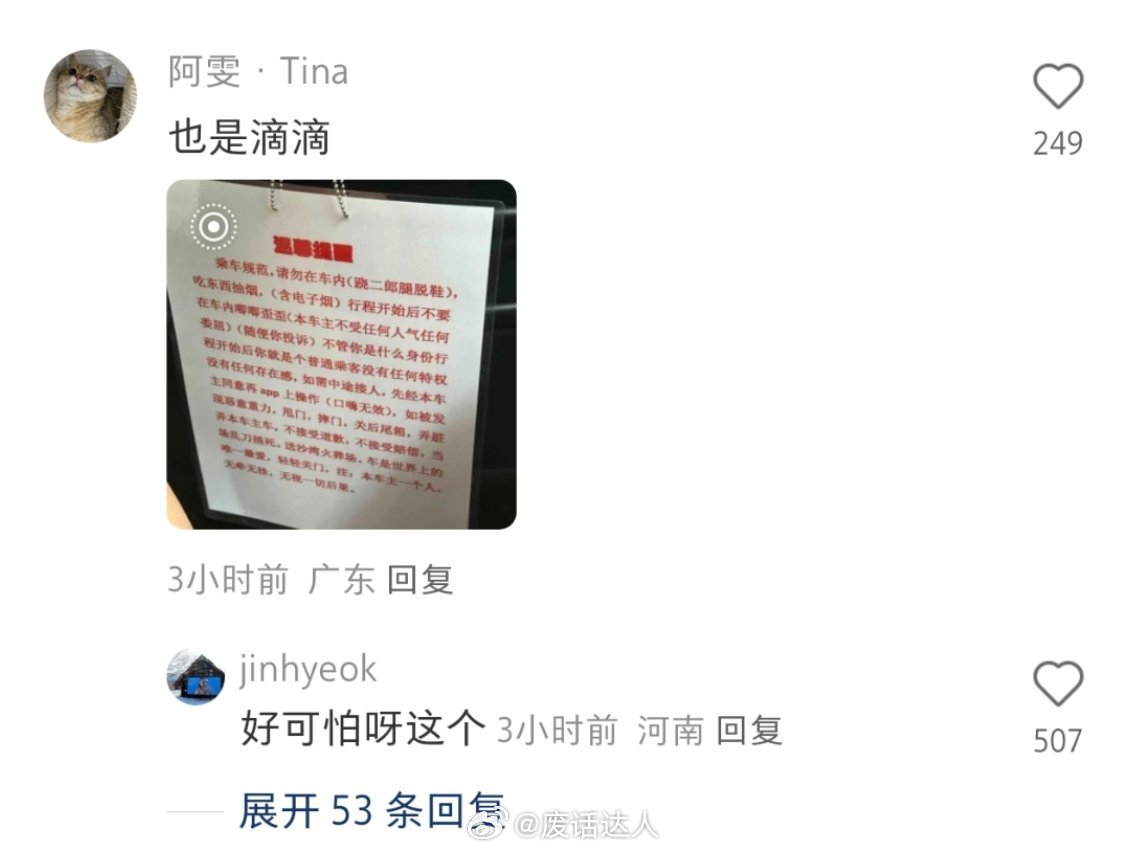The image size is (1130, 851).
Task: Expand the 53 replies
Action: coord(370,811)
